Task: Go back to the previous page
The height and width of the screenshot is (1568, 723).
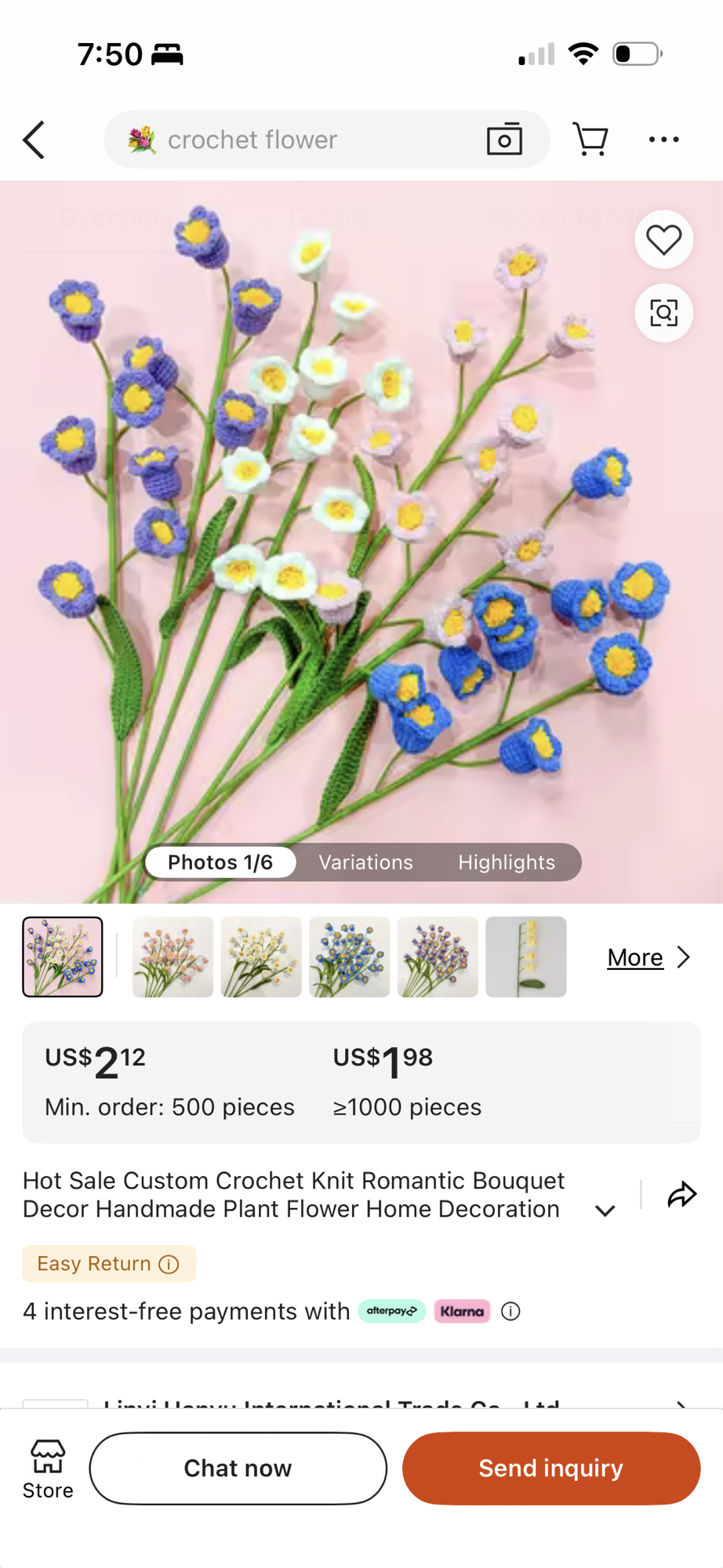Action: (35, 140)
